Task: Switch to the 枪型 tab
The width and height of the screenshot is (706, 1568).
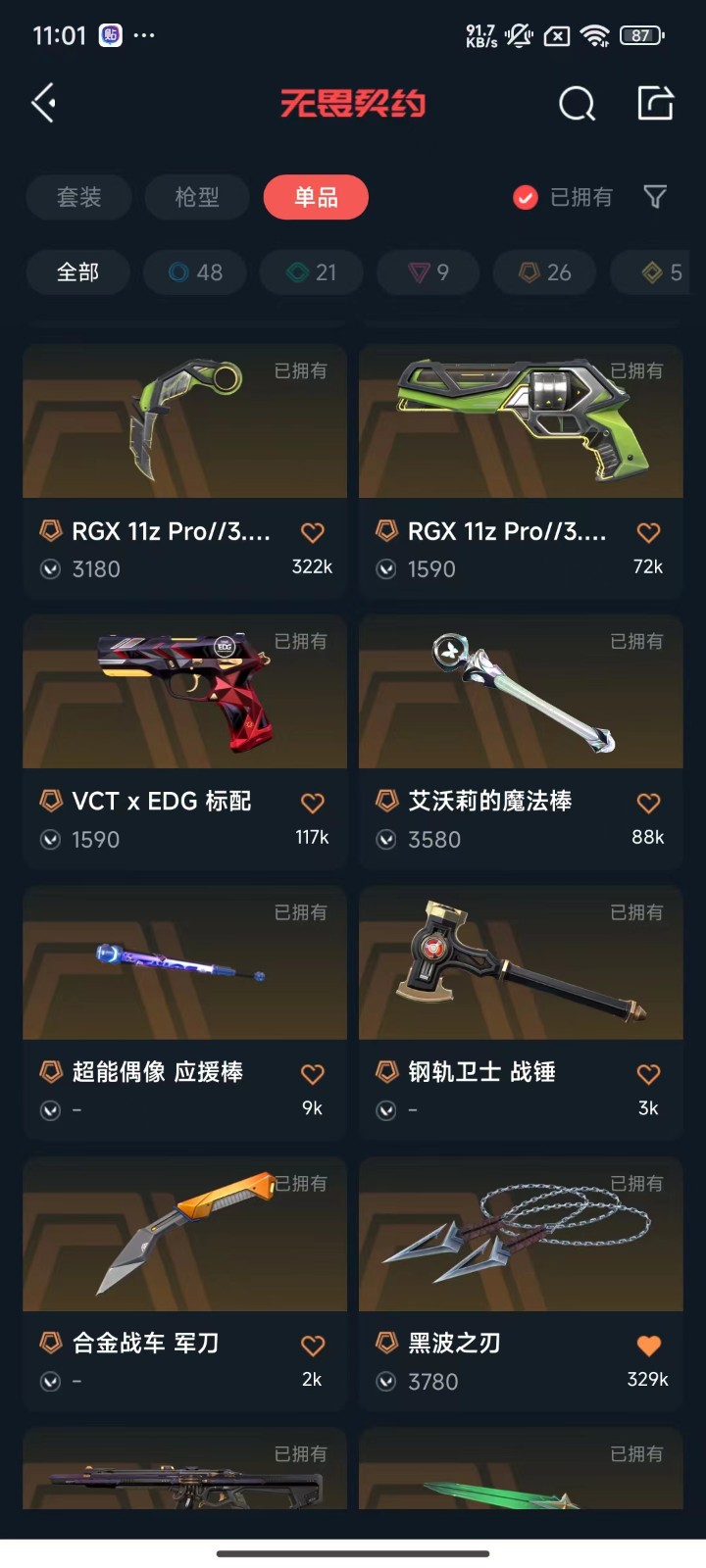Action: 197,197
